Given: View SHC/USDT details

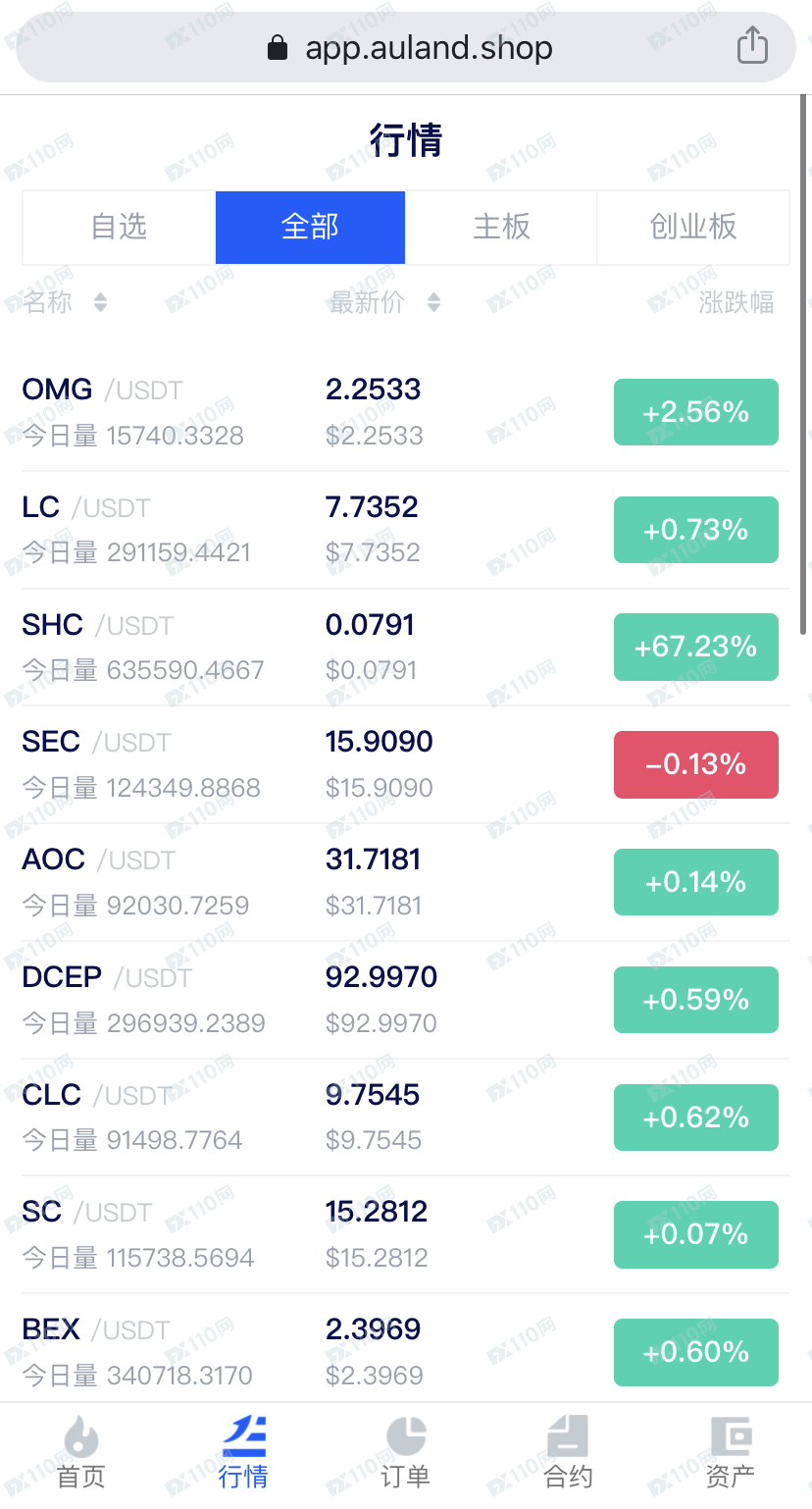Looking at the screenshot, I should tap(406, 648).
